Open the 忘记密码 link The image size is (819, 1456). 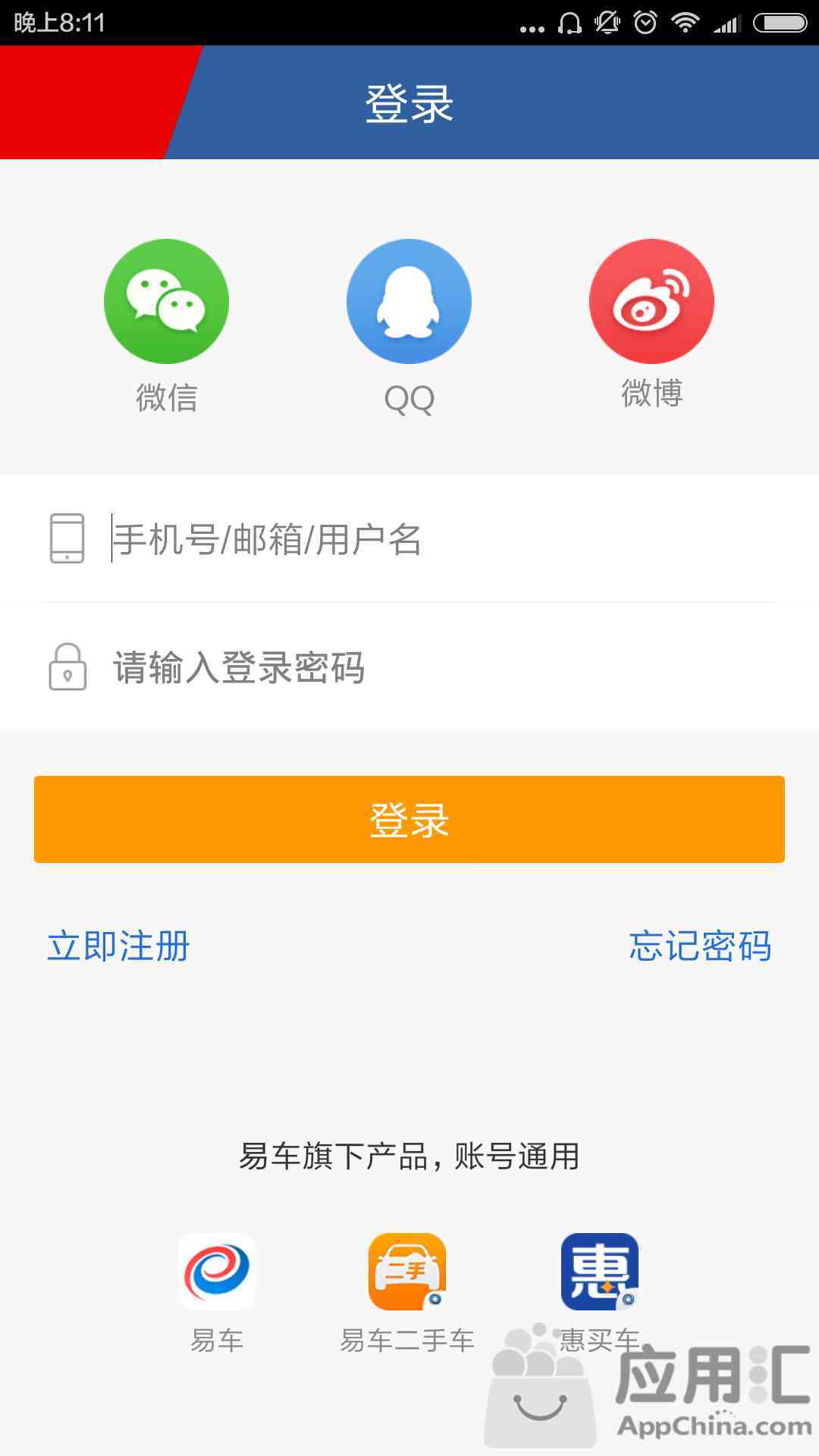700,946
